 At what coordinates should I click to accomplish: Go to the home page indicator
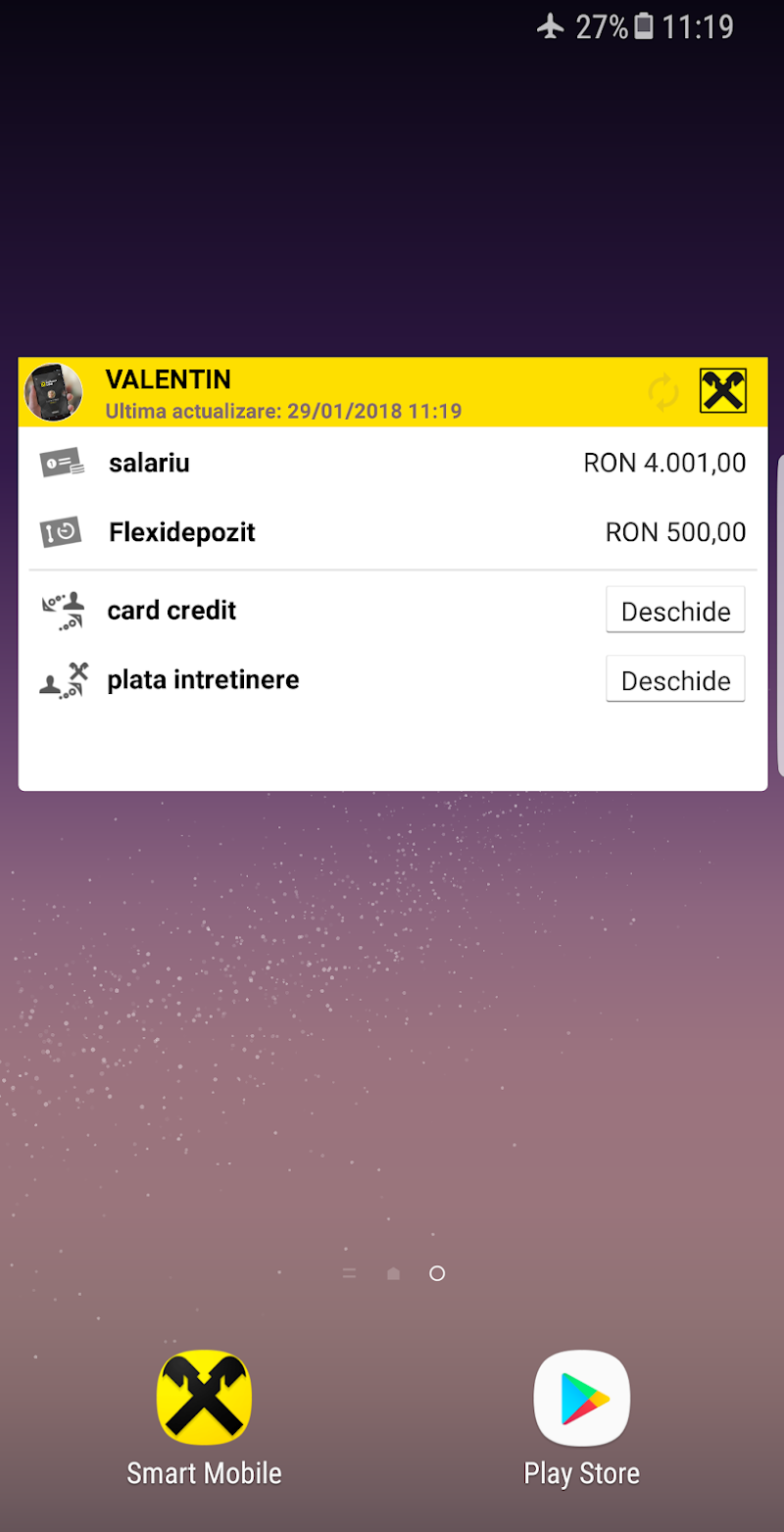393,1273
